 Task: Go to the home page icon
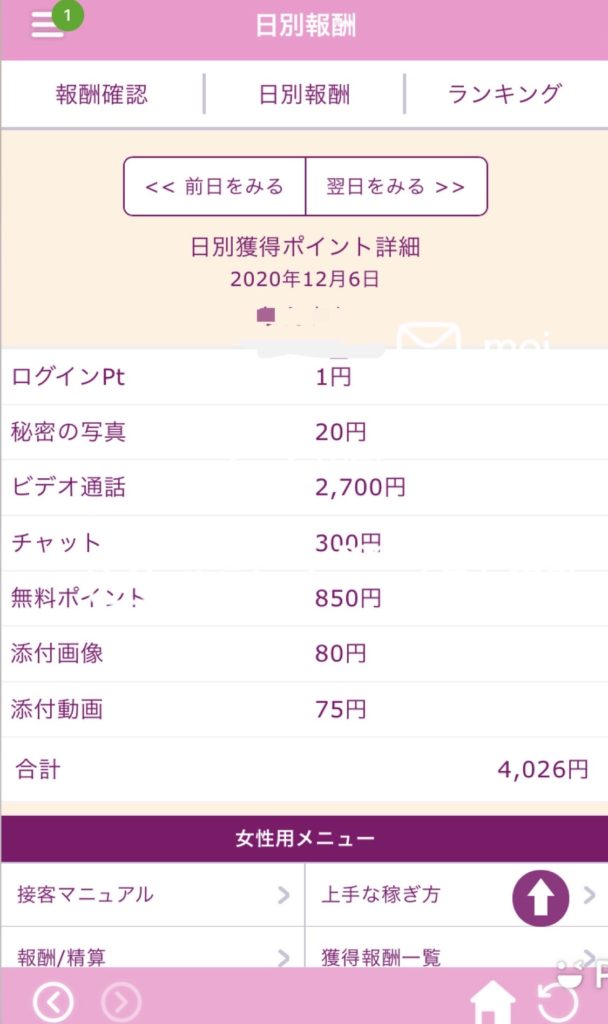(x=493, y=1000)
